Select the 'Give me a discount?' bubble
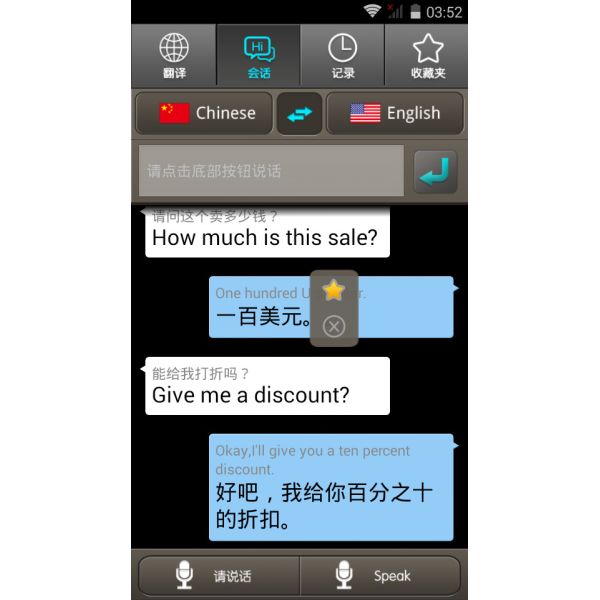Screen dimensions: 600x600 pyautogui.click(x=266, y=387)
